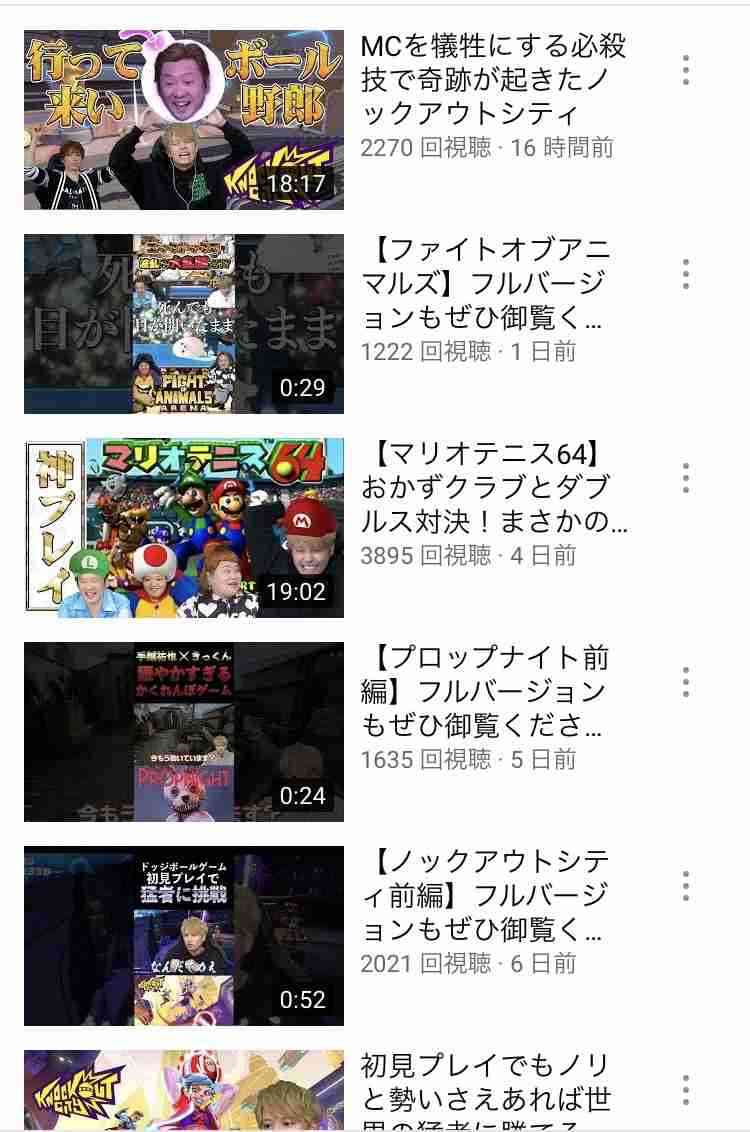Play the 0:29 ファイトオブアニマルズ clip thumbnail
Screen dimensions: 750x1132
pos(180,322)
